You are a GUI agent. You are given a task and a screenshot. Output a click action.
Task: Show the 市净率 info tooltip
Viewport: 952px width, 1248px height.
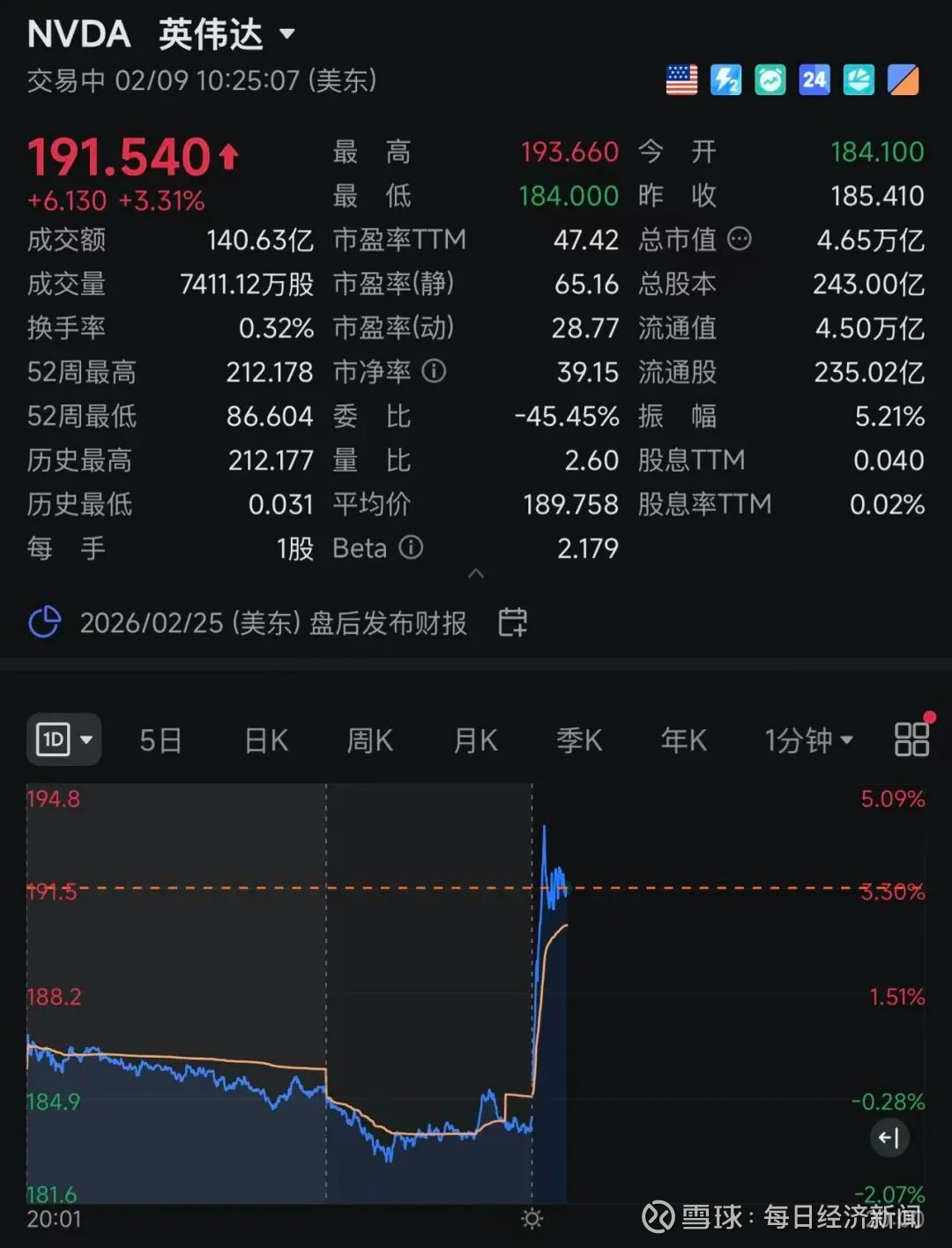tap(434, 371)
